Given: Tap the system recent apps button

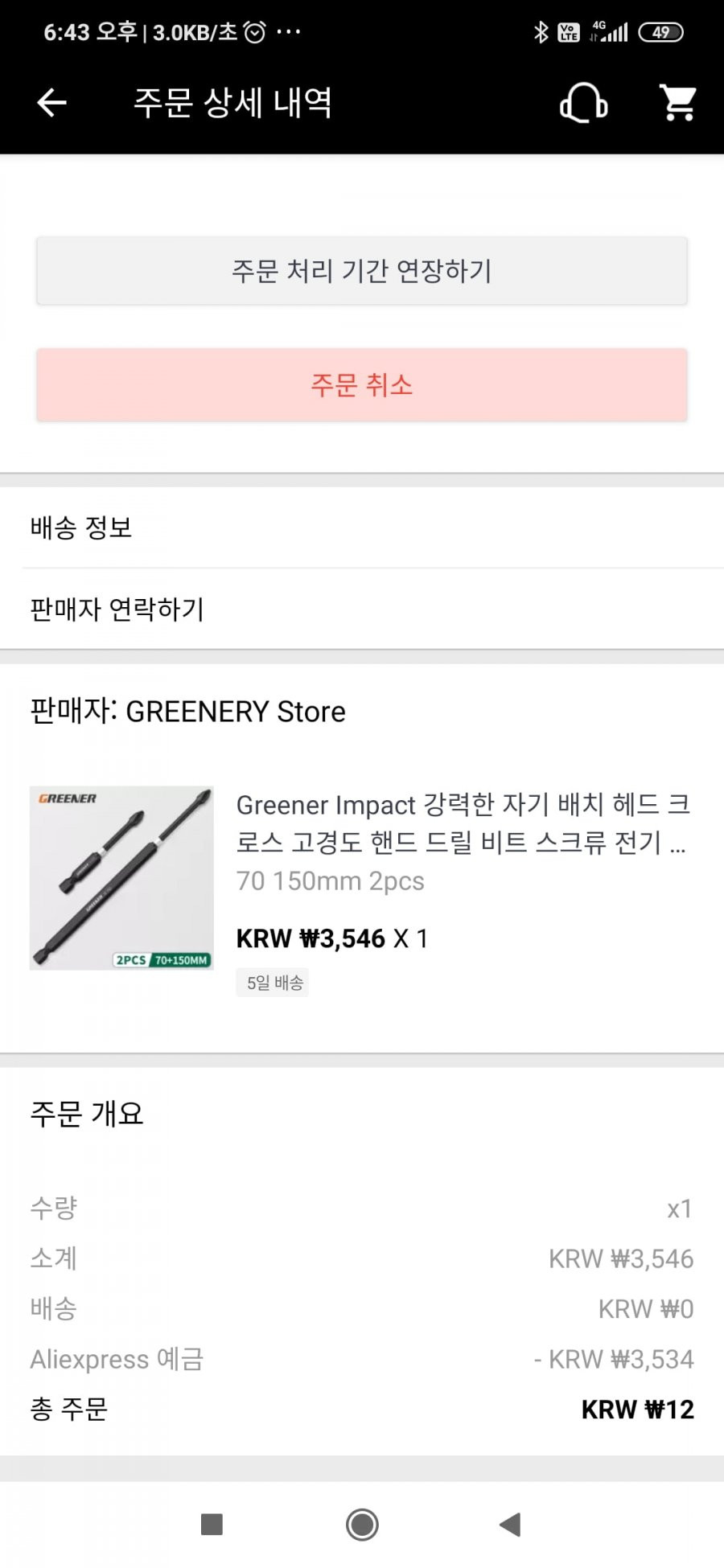Looking at the screenshot, I should 212,1524.
